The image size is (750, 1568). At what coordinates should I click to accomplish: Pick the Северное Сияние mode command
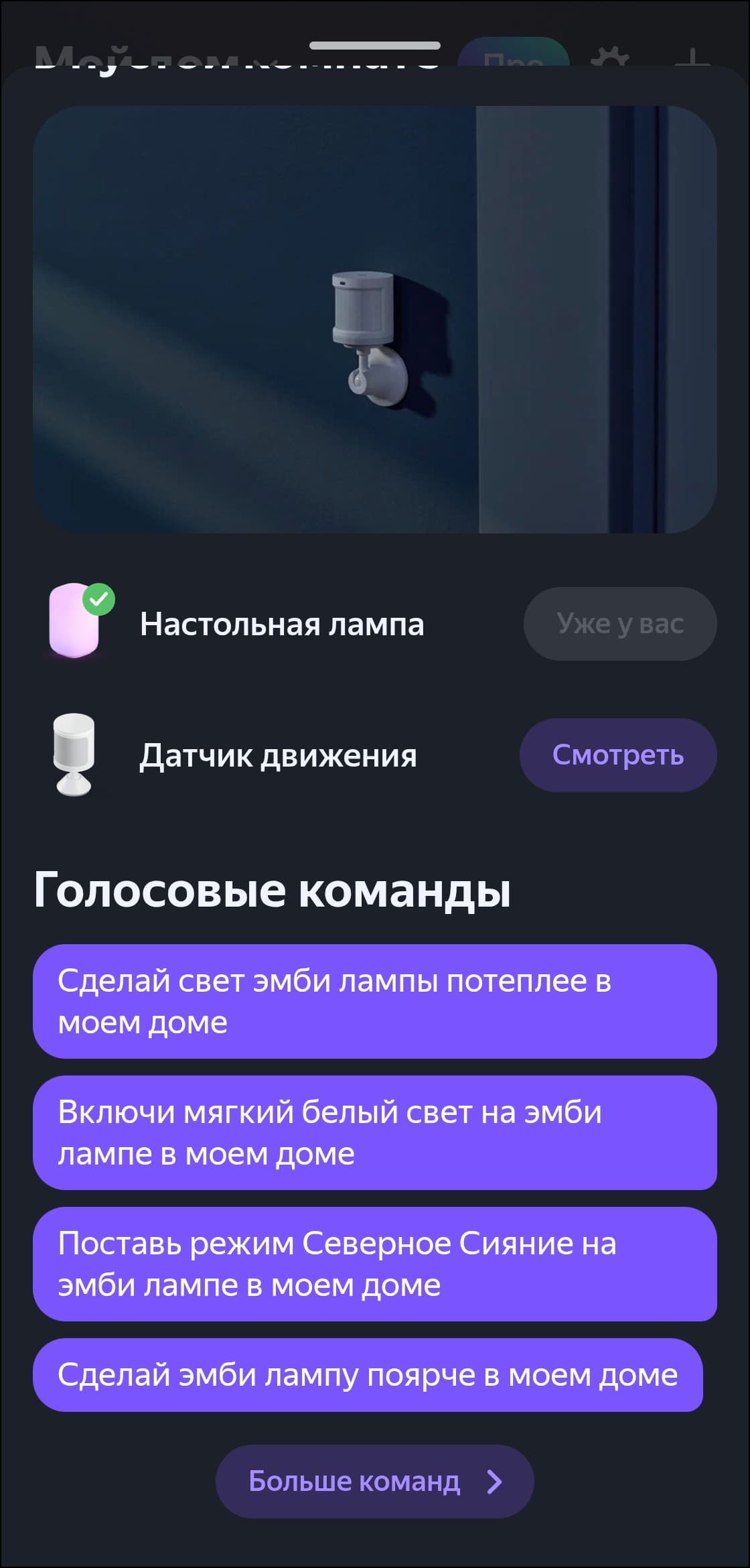374,1264
